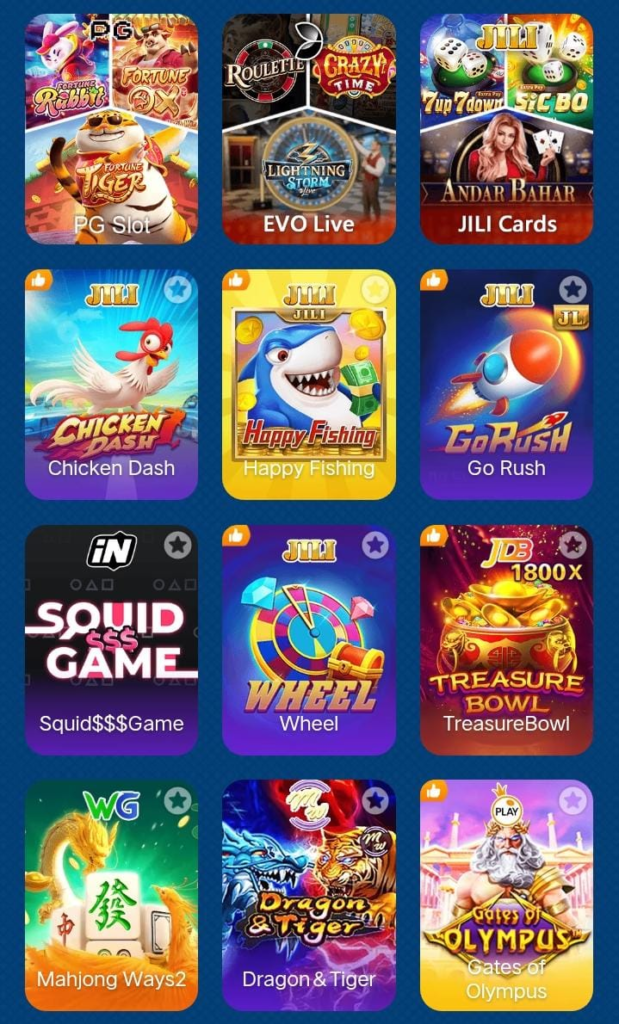Add Go Rush to favorites
The height and width of the screenshot is (1024, 619).
572,290
